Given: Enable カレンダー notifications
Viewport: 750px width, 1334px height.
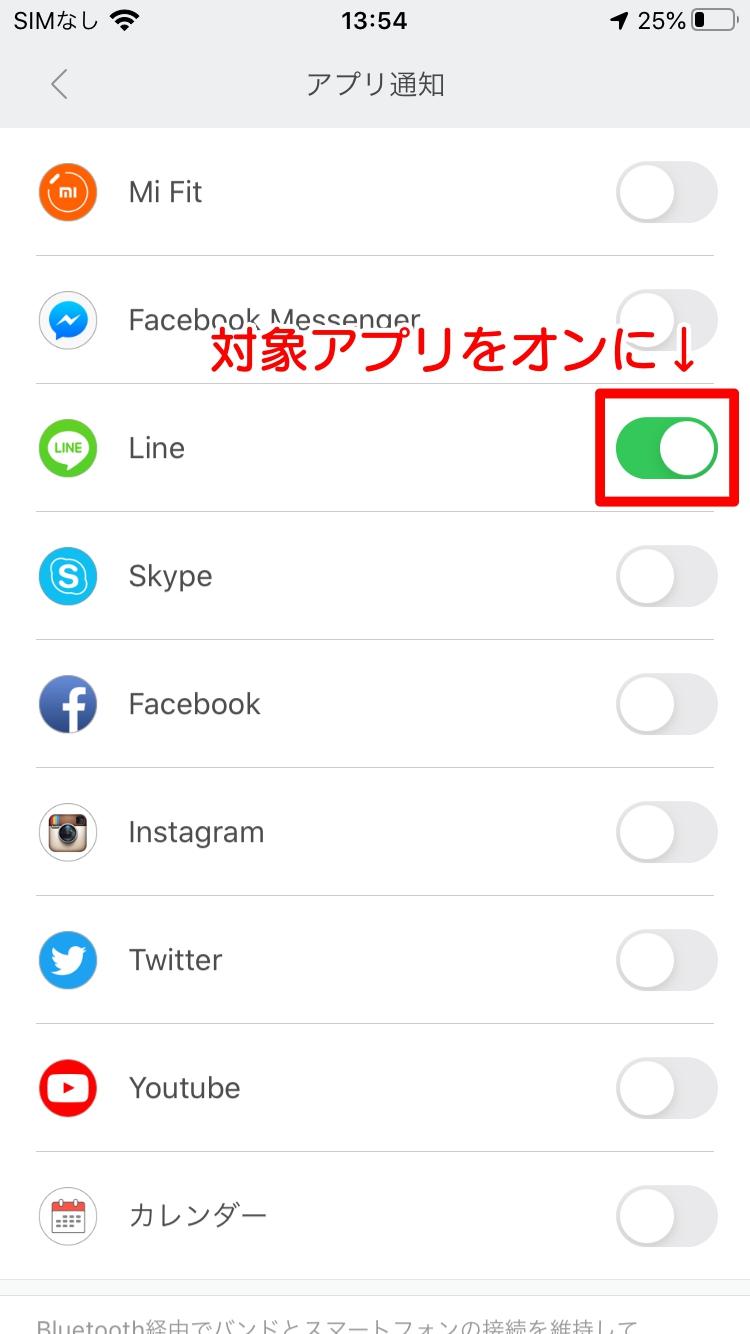Looking at the screenshot, I should 667,1216.
